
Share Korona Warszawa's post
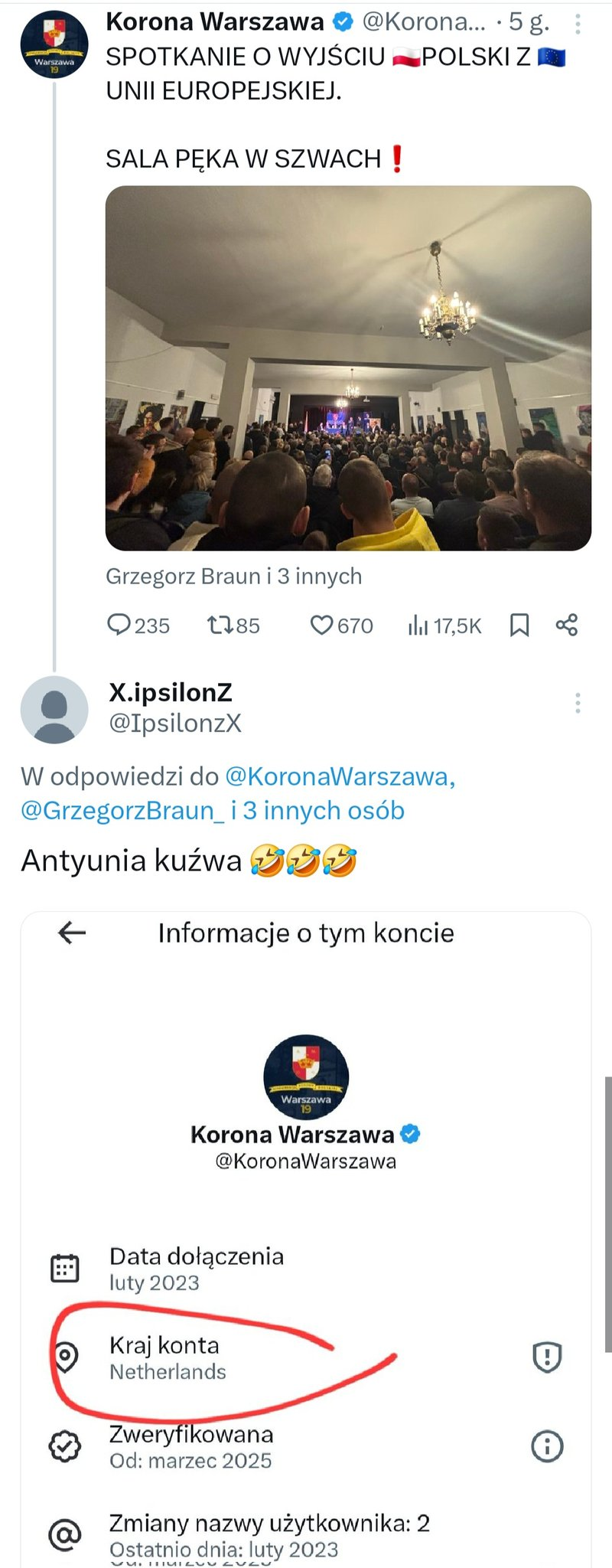click(x=567, y=626)
